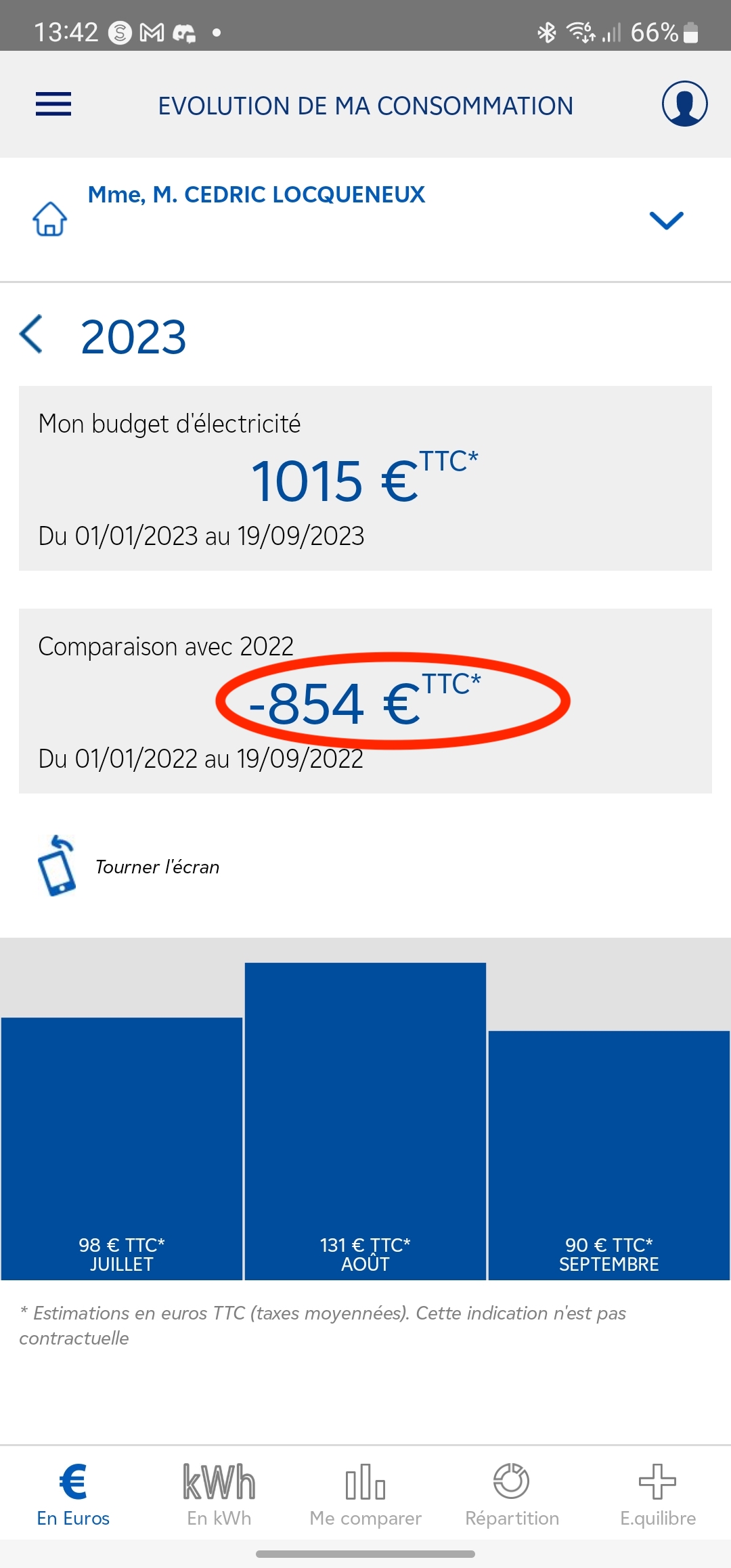The height and width of the screenshot is (1568, 731).
Task: Select the AOÛT bar
Action: tap(365, 1121)
